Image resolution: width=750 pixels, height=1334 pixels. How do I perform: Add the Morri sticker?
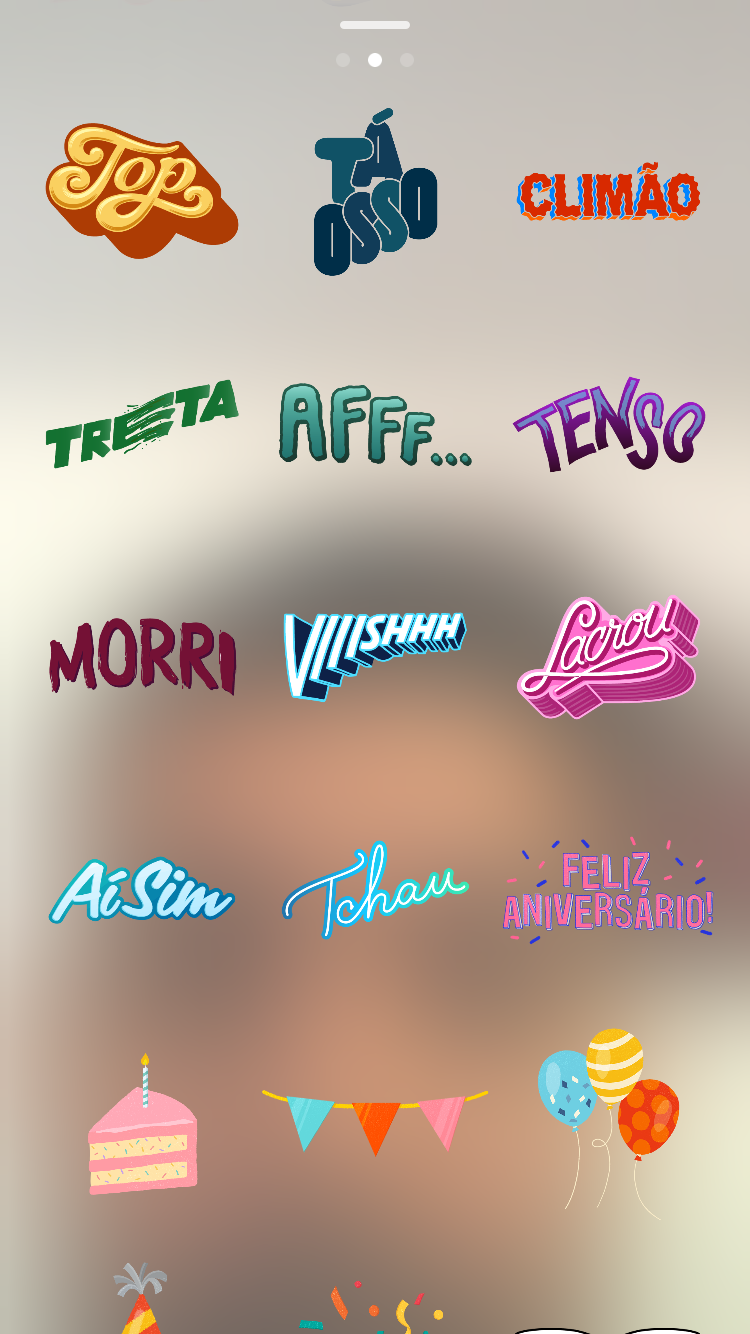pyautogui.click(x=142, y=657)
